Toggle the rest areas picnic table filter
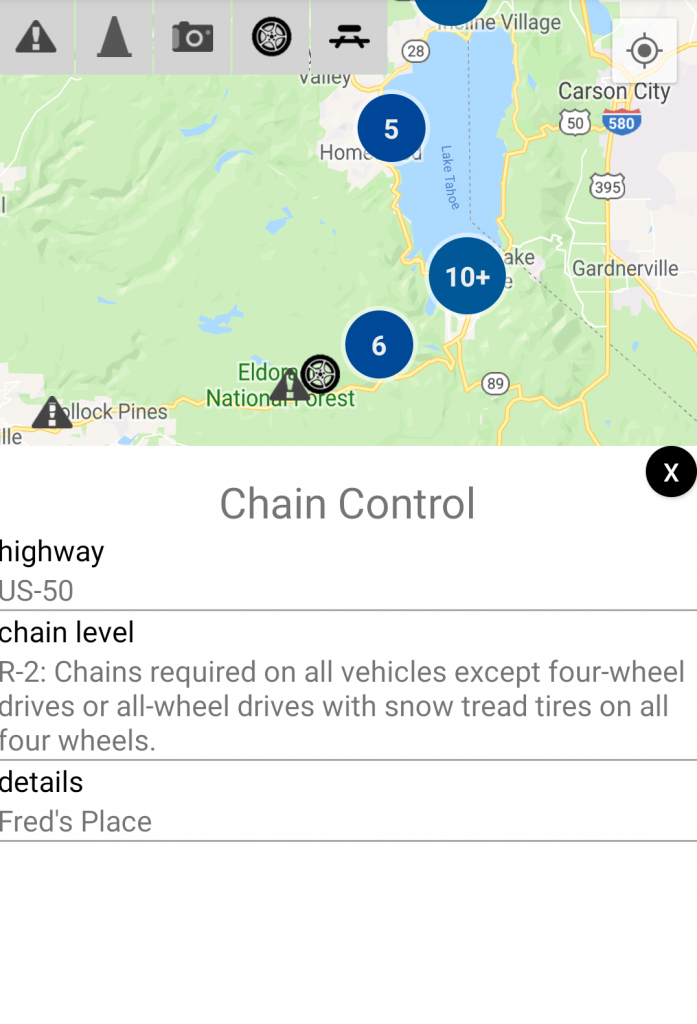Viewport: 697px width, 1024px height. (x=349, y=38)
